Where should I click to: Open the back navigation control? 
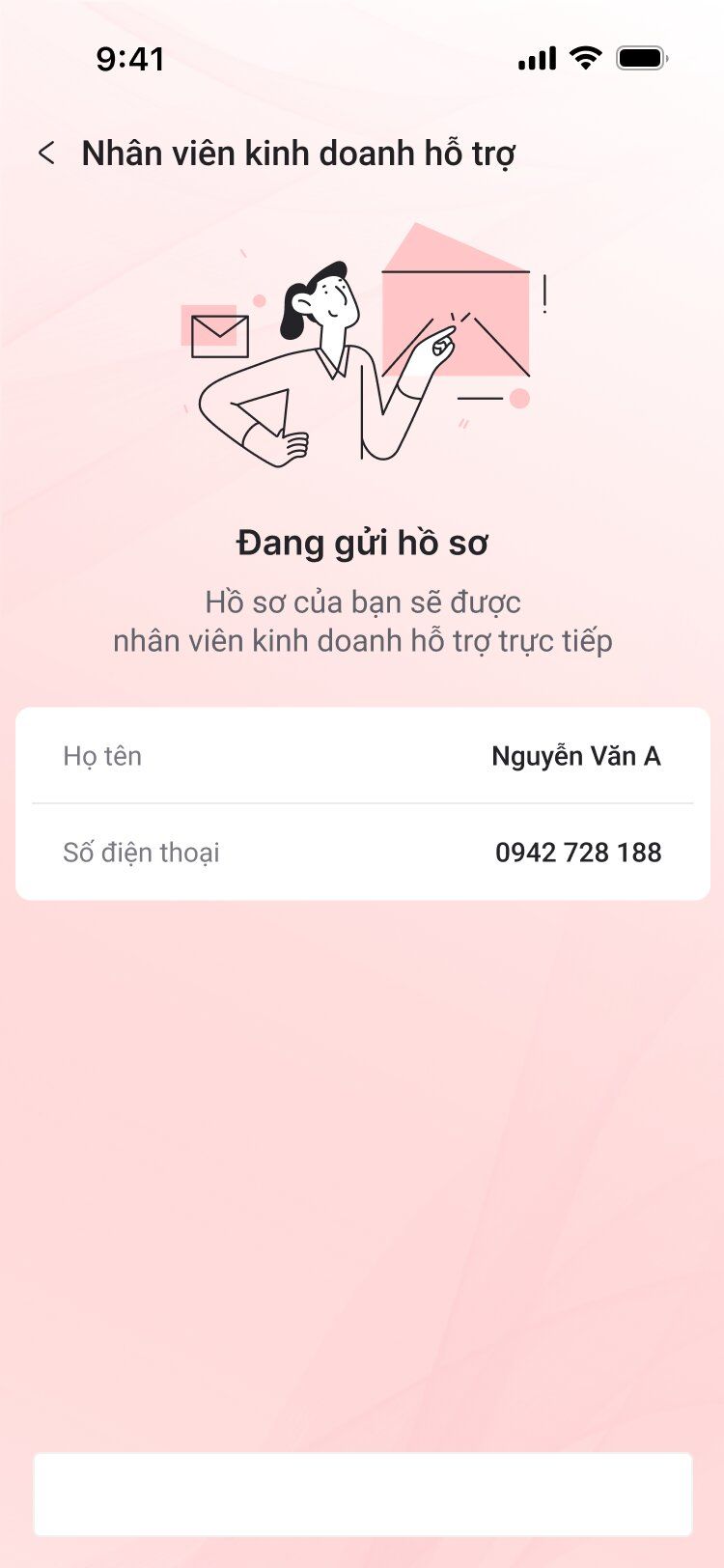pyautogui.click(x=45, y=153)
